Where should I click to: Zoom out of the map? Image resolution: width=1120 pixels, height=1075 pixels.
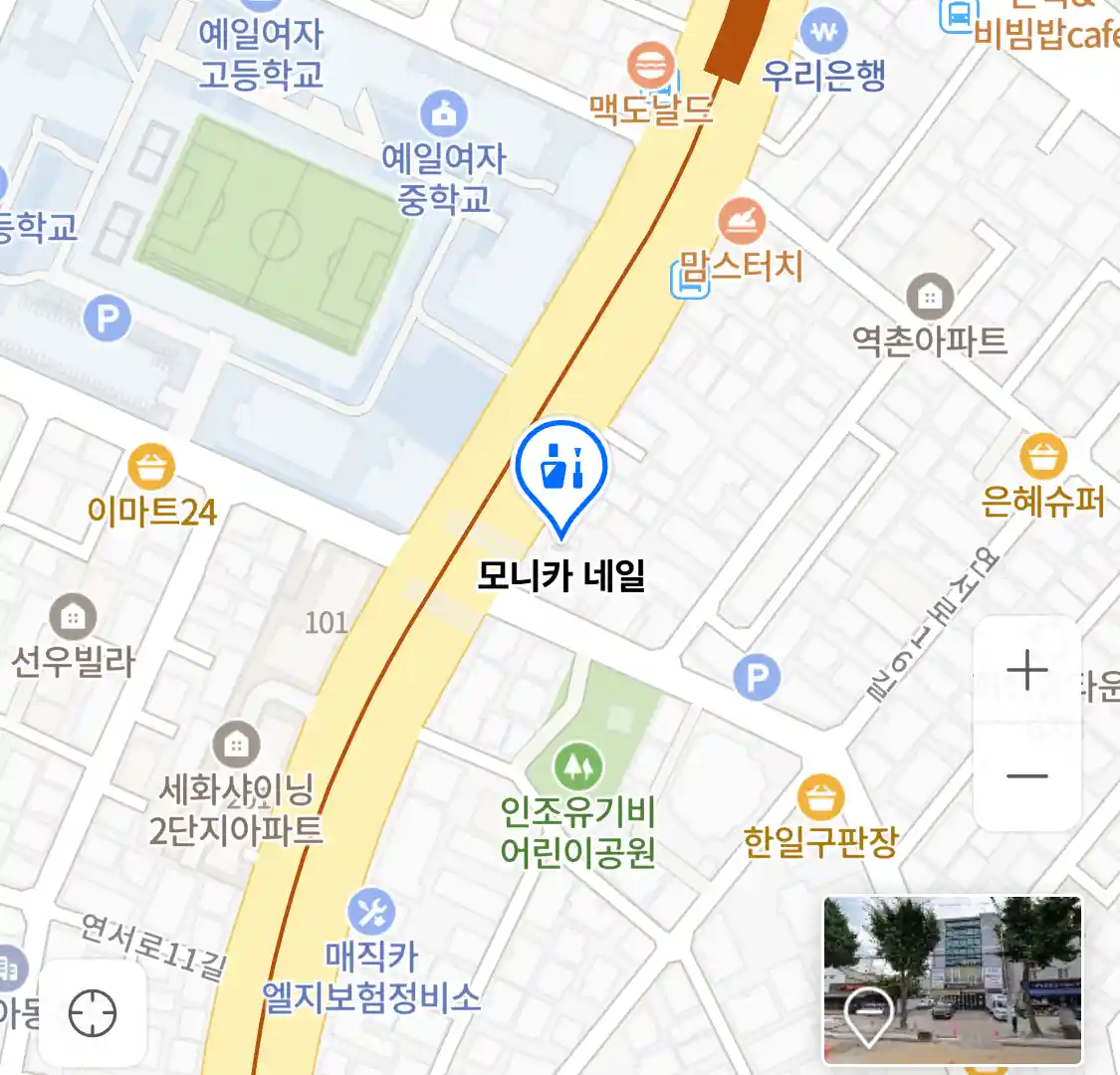tap(1026, 776)
